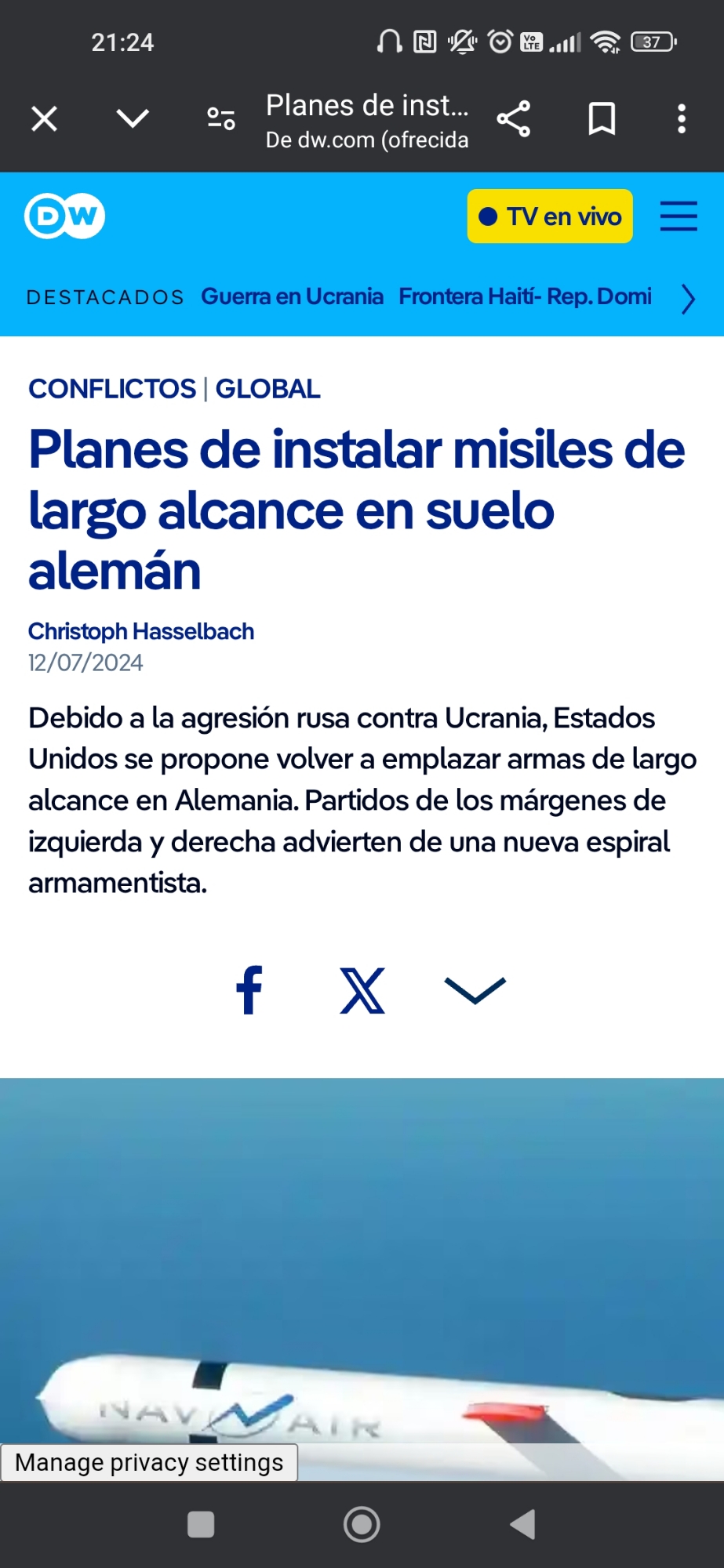Screen dimensions: 724x1568
Task: Share the article on Facebook
Action: point(249,990)
